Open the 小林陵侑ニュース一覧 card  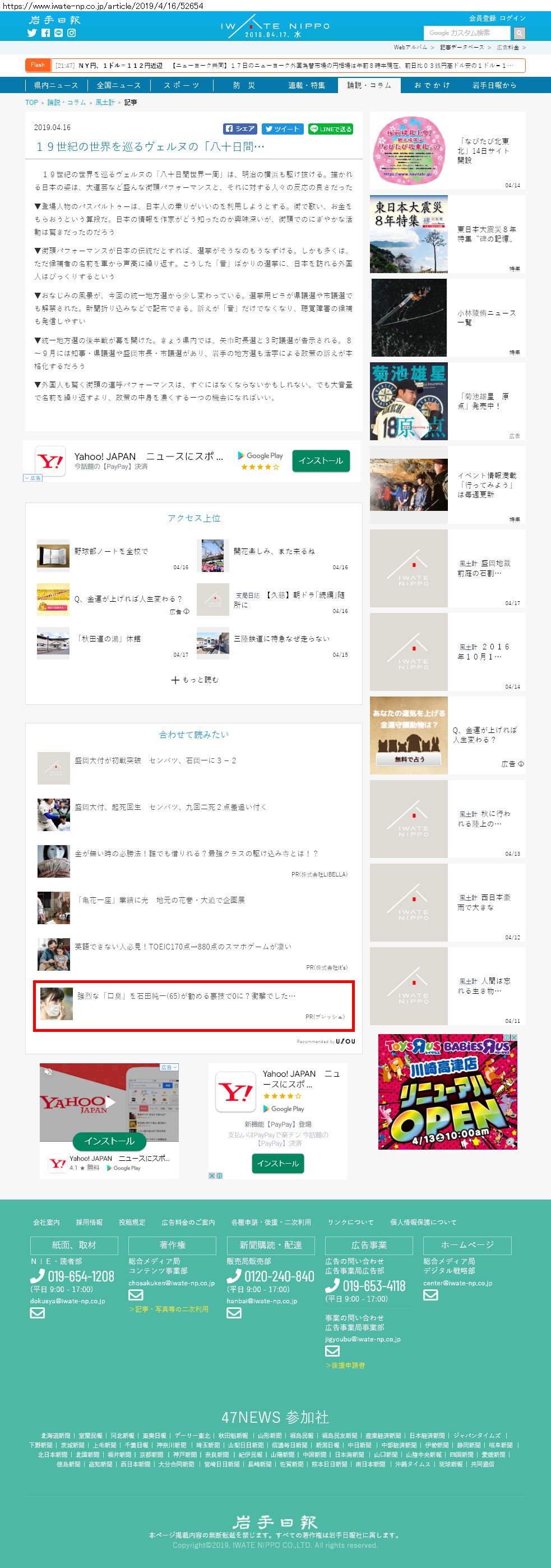point(448,318)
